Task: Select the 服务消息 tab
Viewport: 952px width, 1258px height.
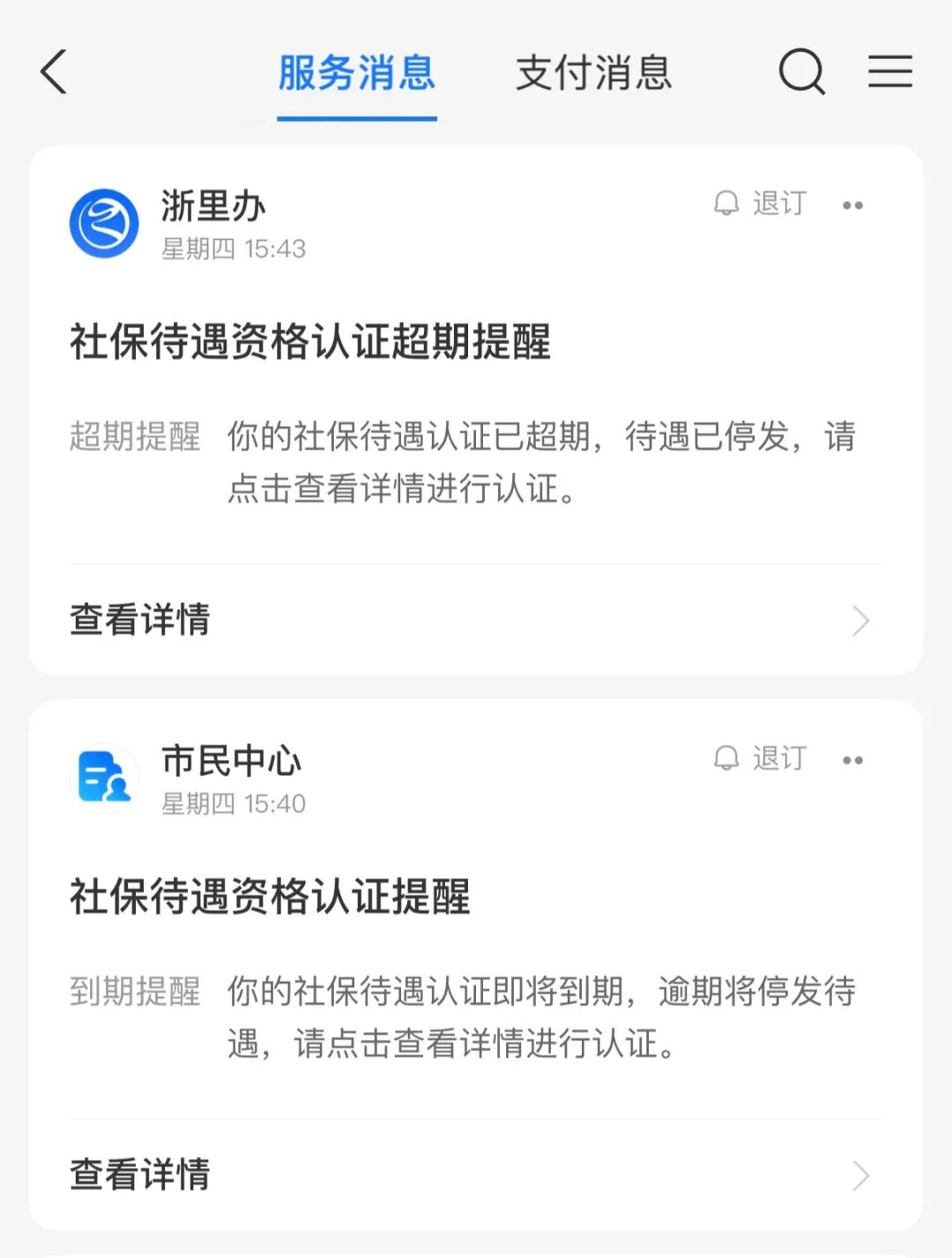Action: click(356, 75)
